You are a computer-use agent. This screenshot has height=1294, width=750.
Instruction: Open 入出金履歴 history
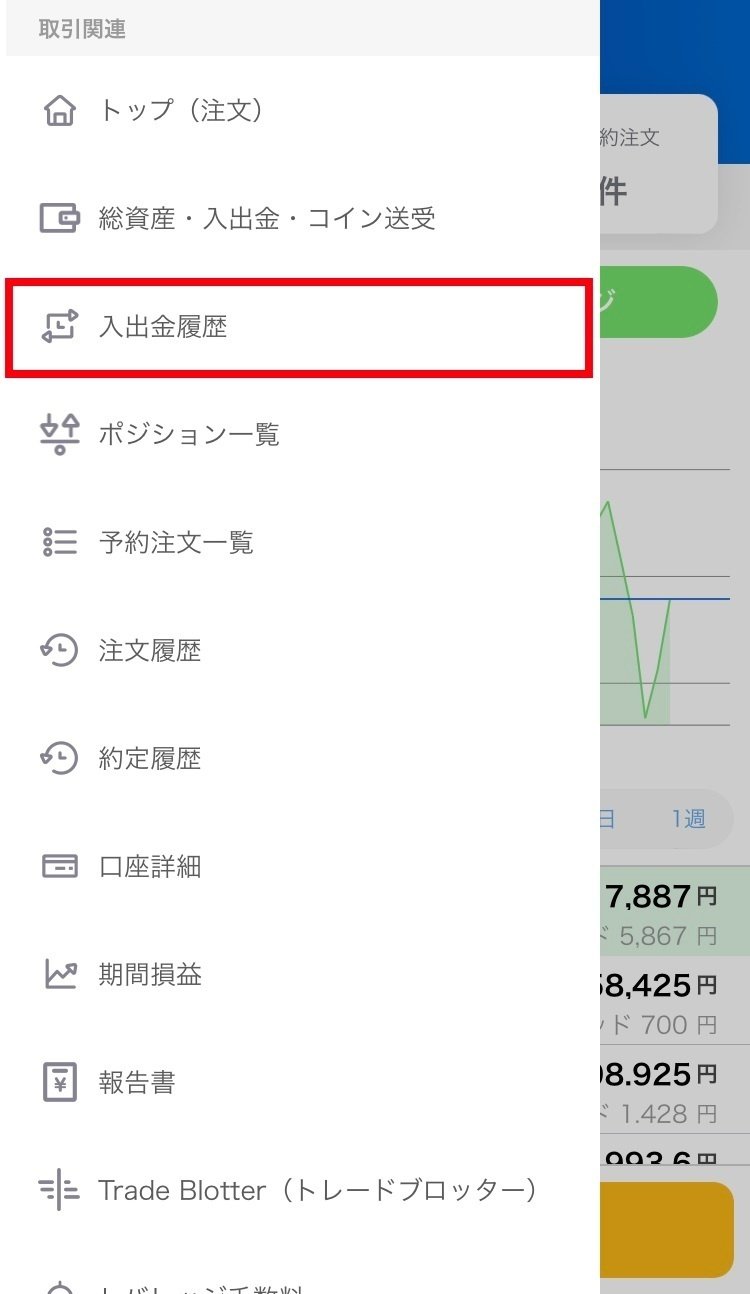163,327
